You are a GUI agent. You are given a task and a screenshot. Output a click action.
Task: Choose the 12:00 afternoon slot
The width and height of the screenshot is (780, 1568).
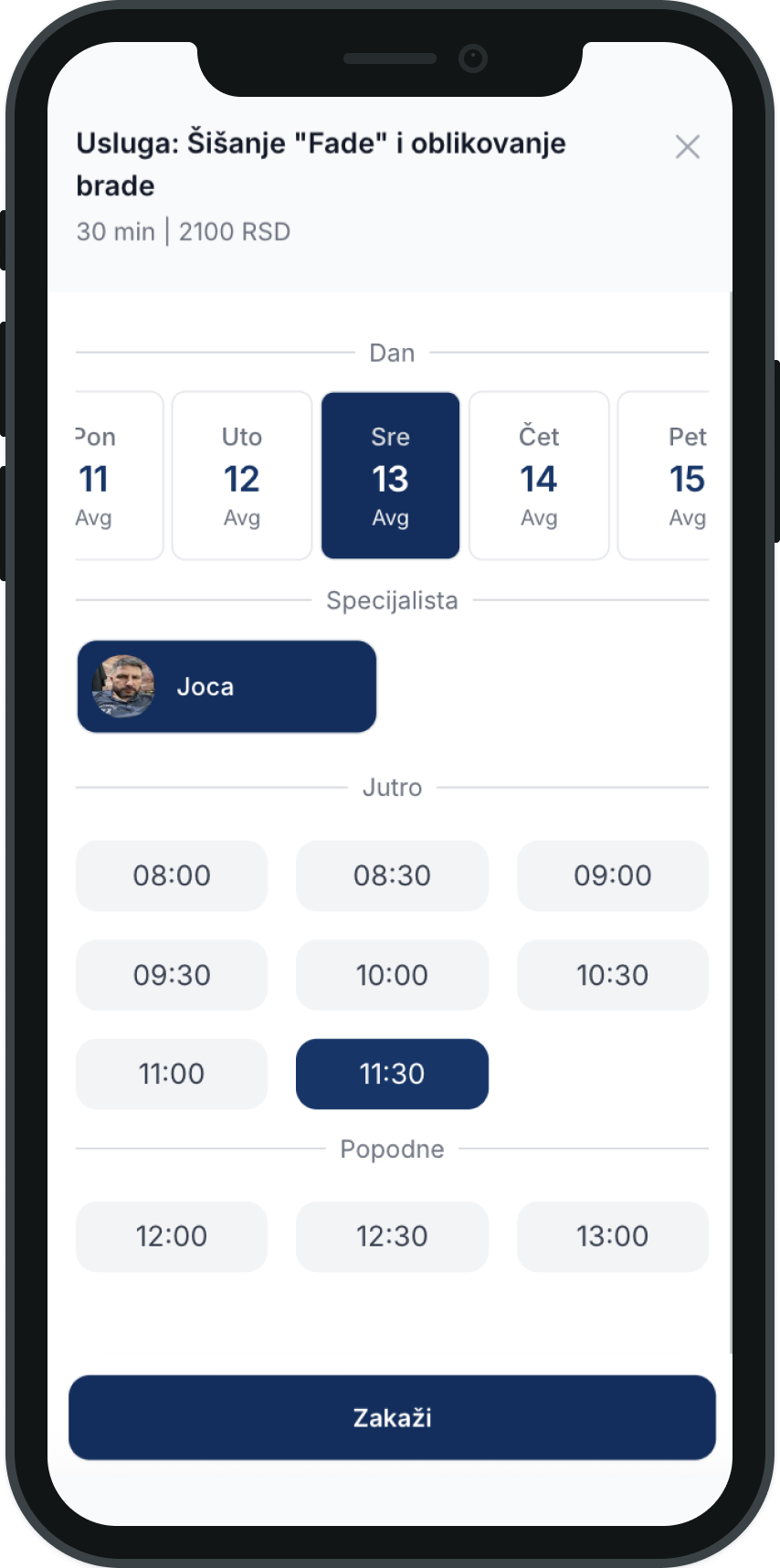pos(172,1236)
